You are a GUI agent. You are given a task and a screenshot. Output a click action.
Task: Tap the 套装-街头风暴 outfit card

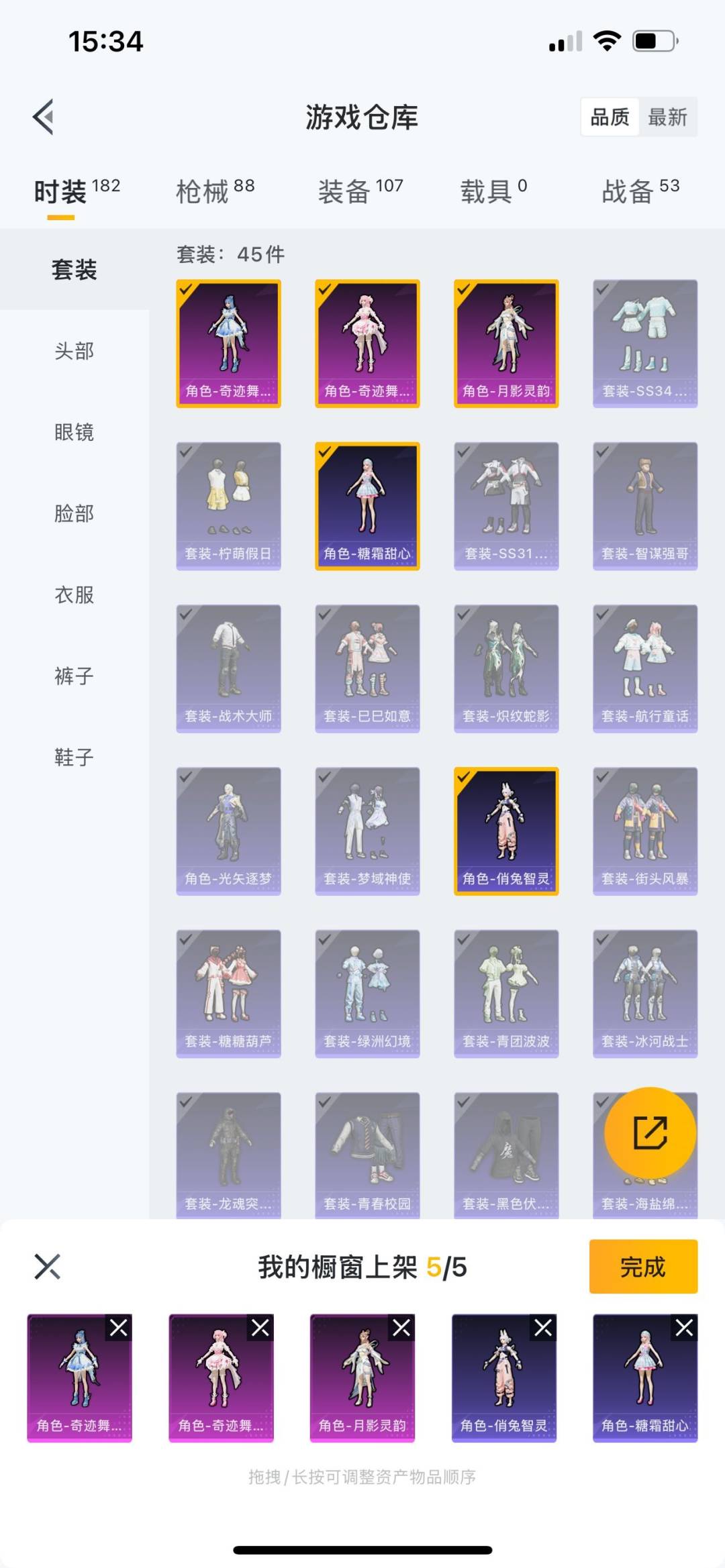pyautogui.click(x=645, y=831)
